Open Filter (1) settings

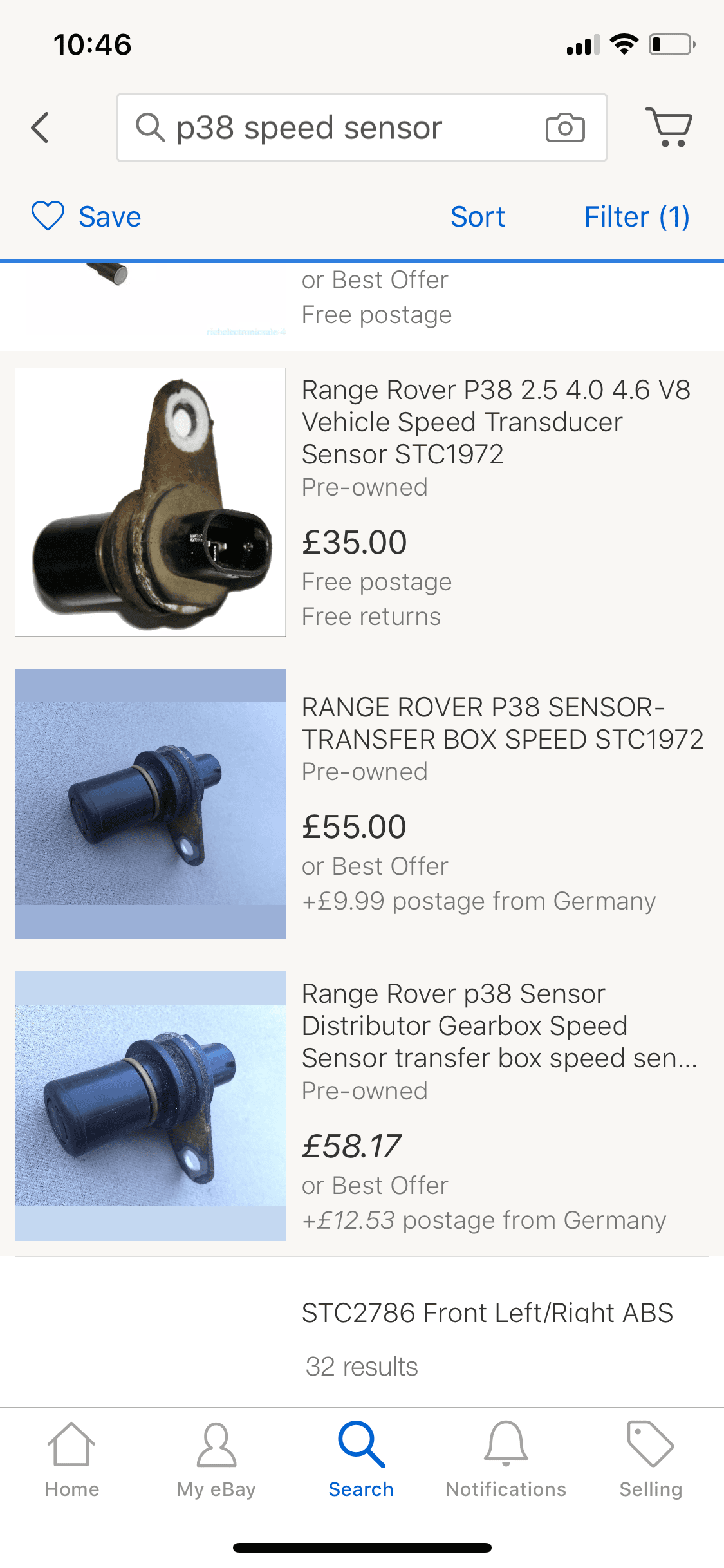636,216
